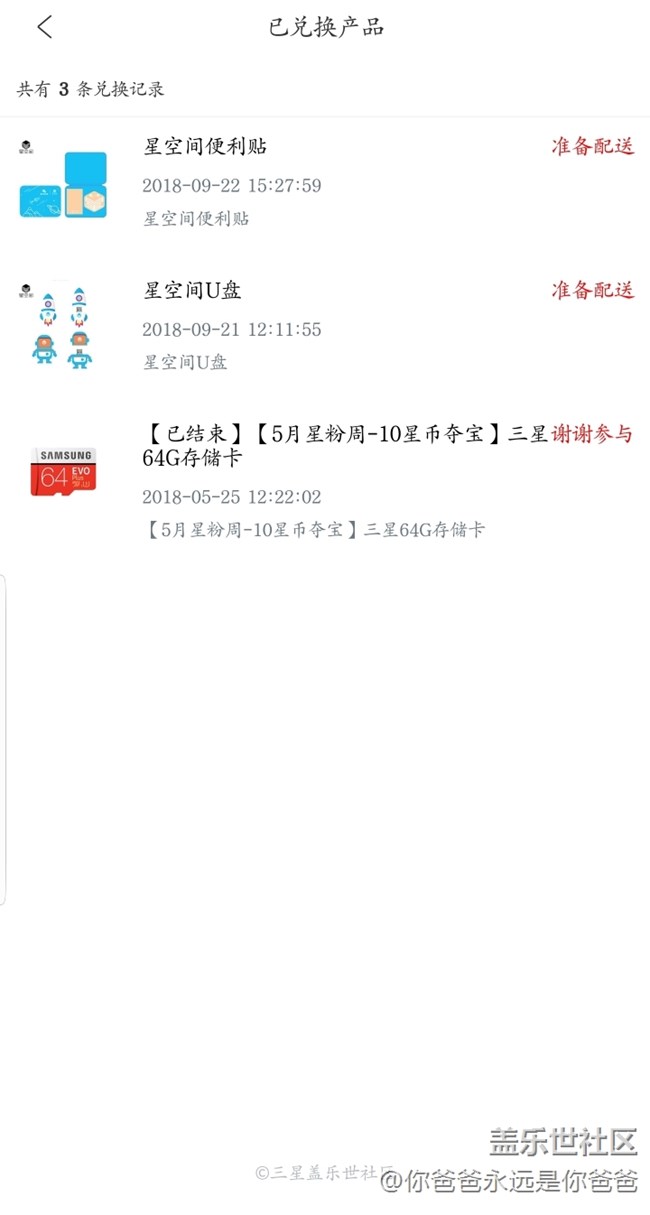Screen dimensions: 650x1215
Task: Open the 星空间U盘 redemption record
Action: pos(325,326)
